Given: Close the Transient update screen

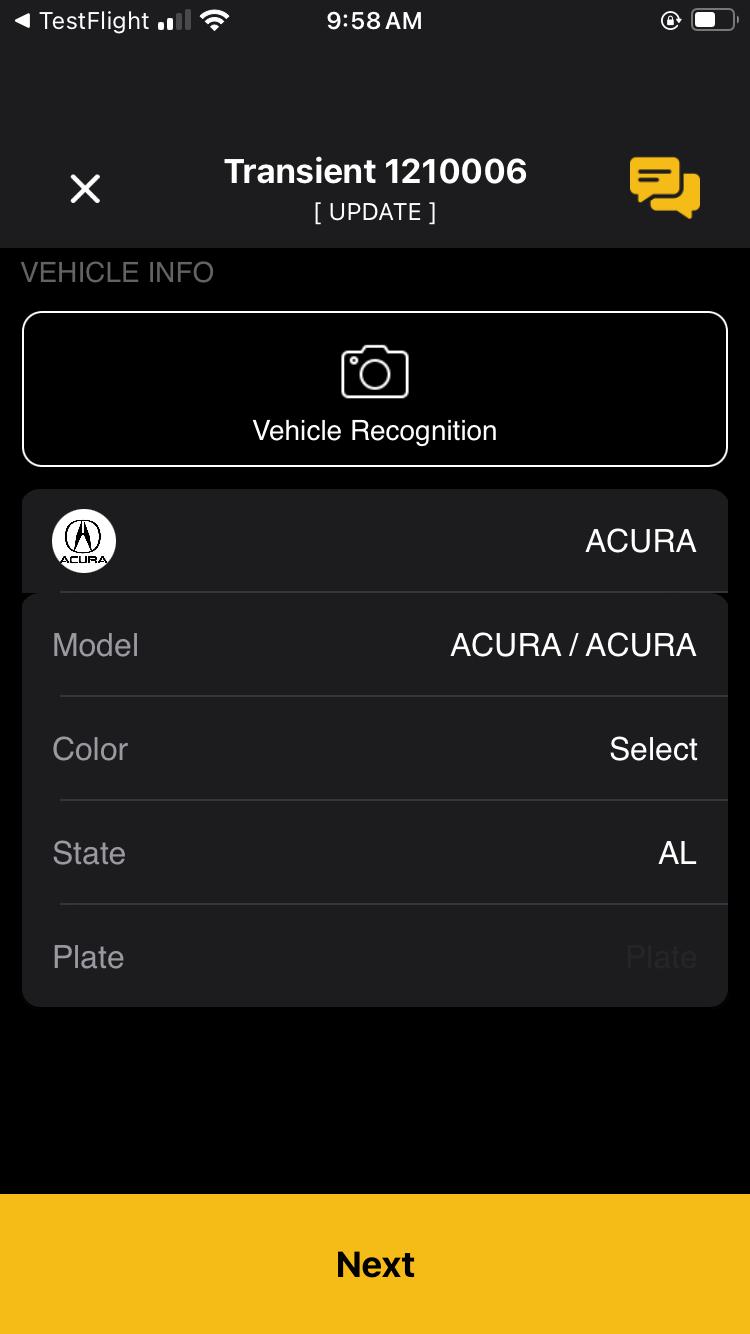Looking at the screenshot, I should pos(85,188).
